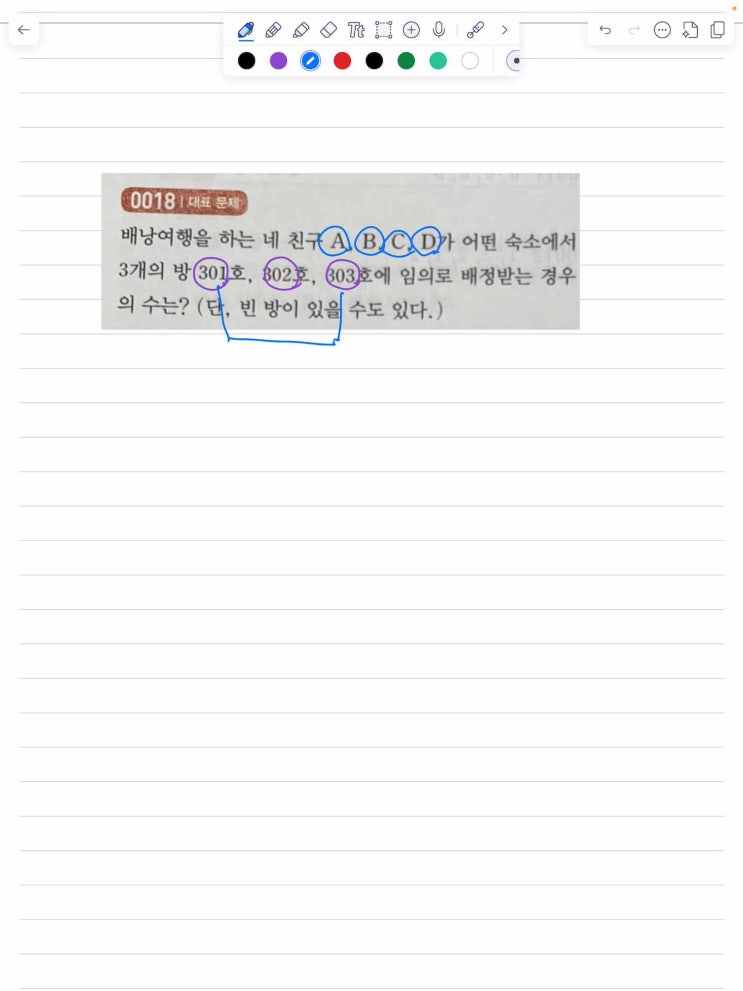Select the highlighter tool
The height and width of the screenshot is (991, 743).
301,29
